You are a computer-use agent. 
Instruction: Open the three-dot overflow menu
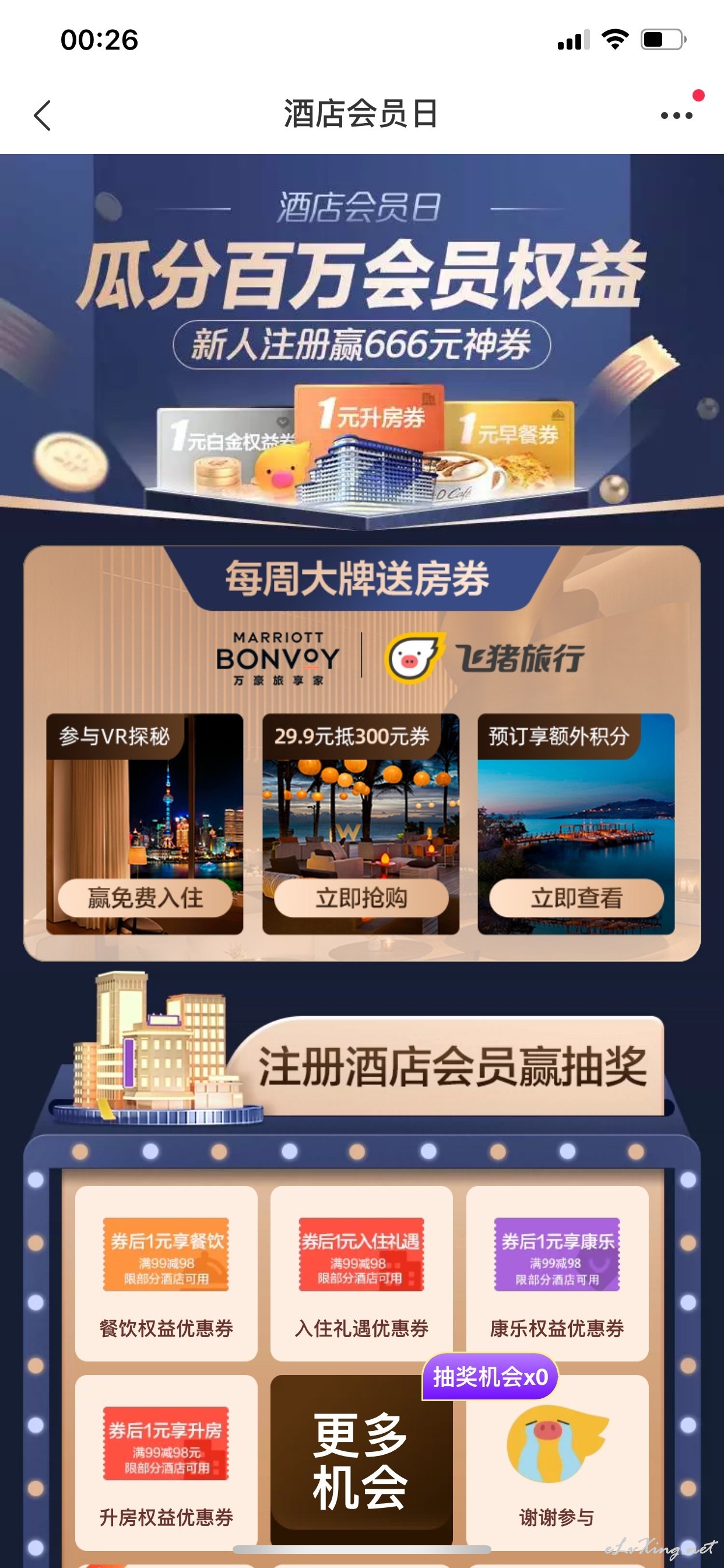click(677, 115)
